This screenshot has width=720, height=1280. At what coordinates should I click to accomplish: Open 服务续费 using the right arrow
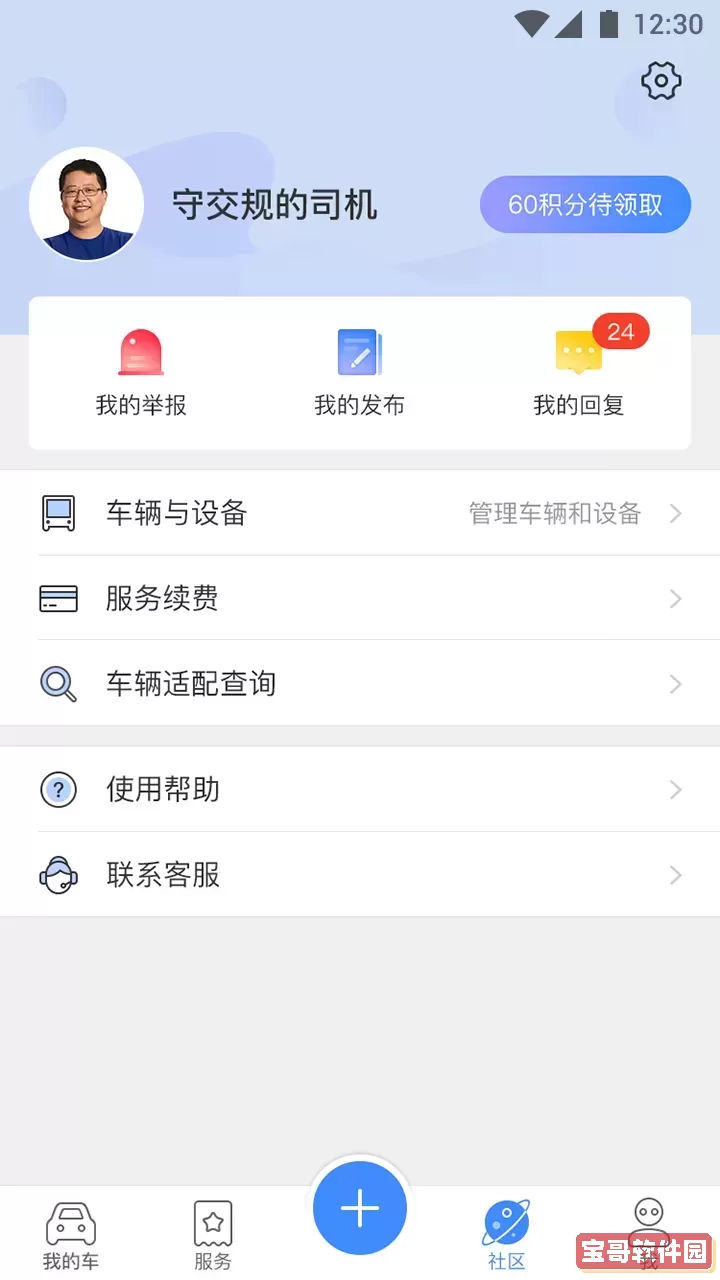[676, 598]
